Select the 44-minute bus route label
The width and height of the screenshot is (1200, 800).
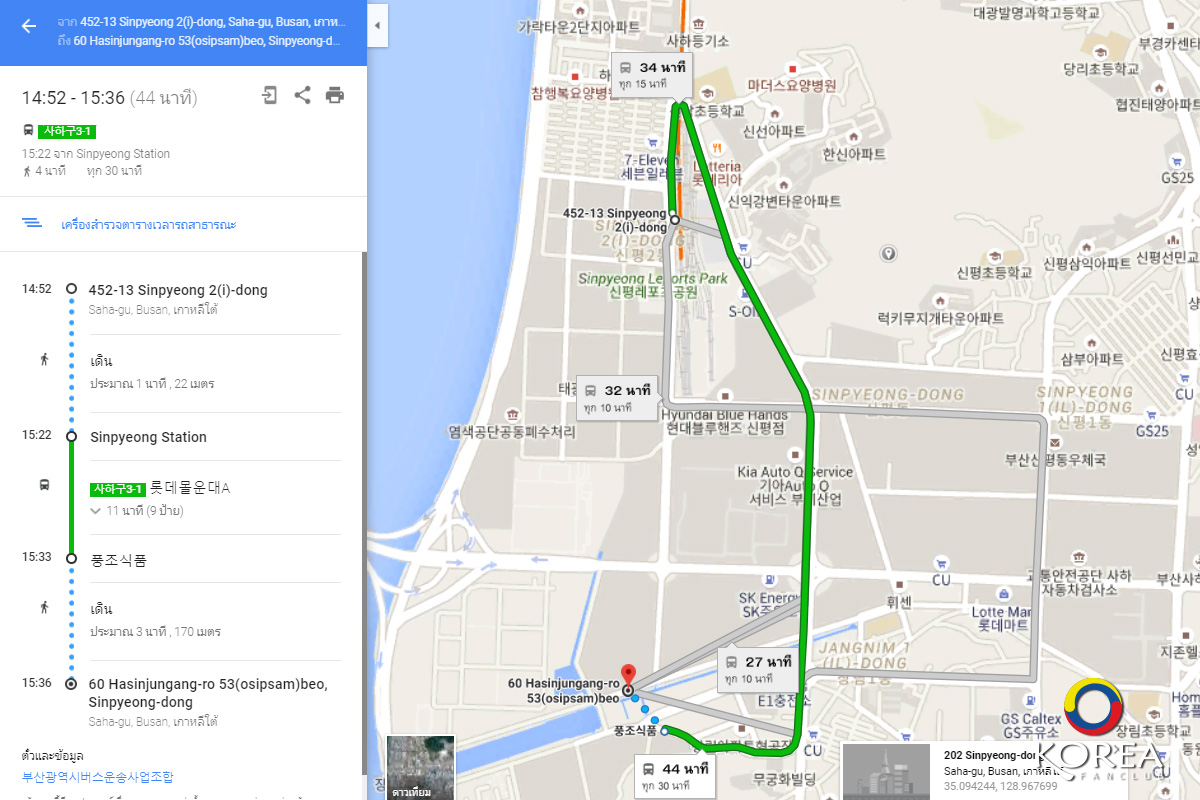coord(675,776)
